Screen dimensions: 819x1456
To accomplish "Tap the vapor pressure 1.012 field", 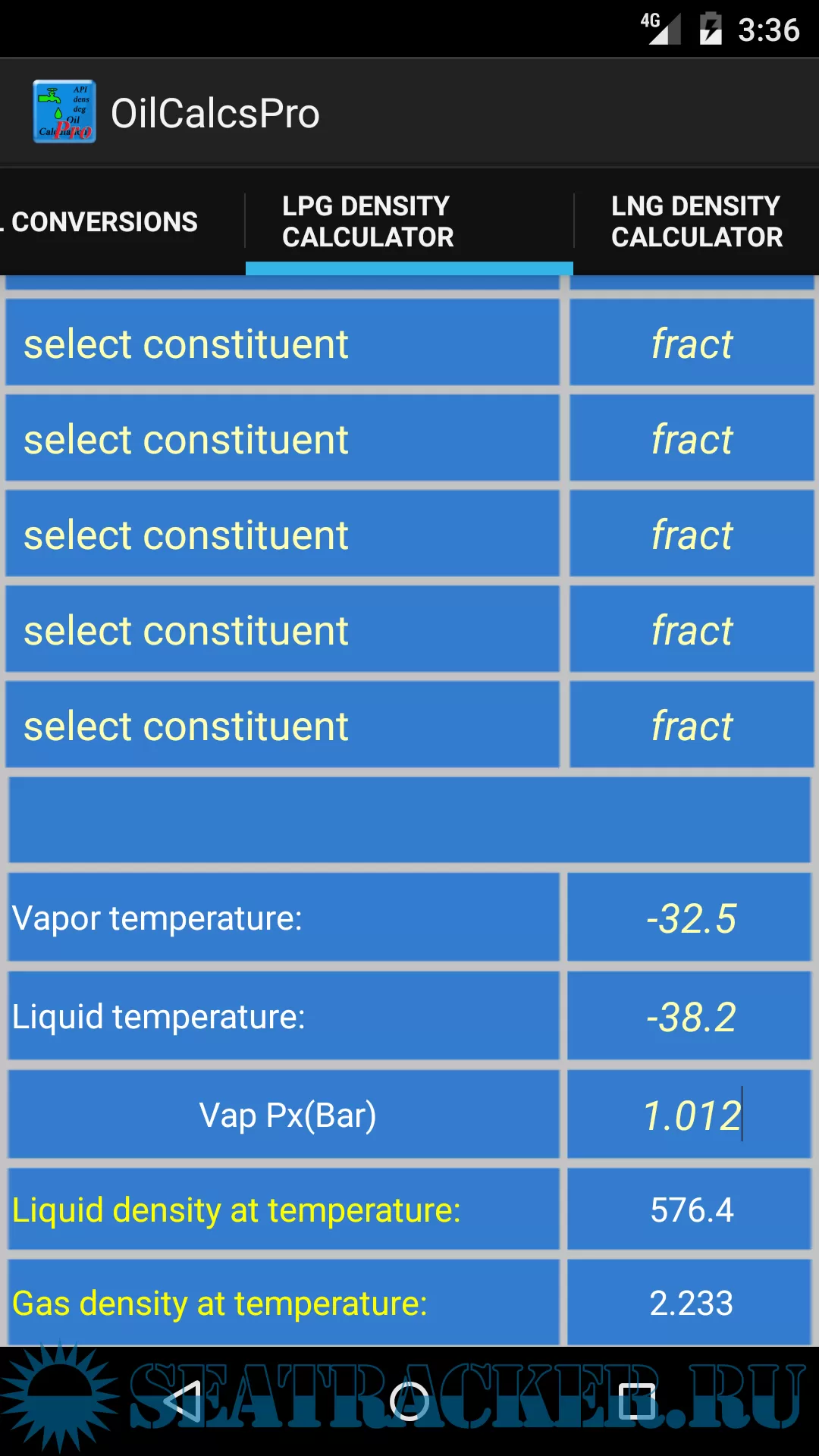I will pyautogui.click(x=690, y=1116).
